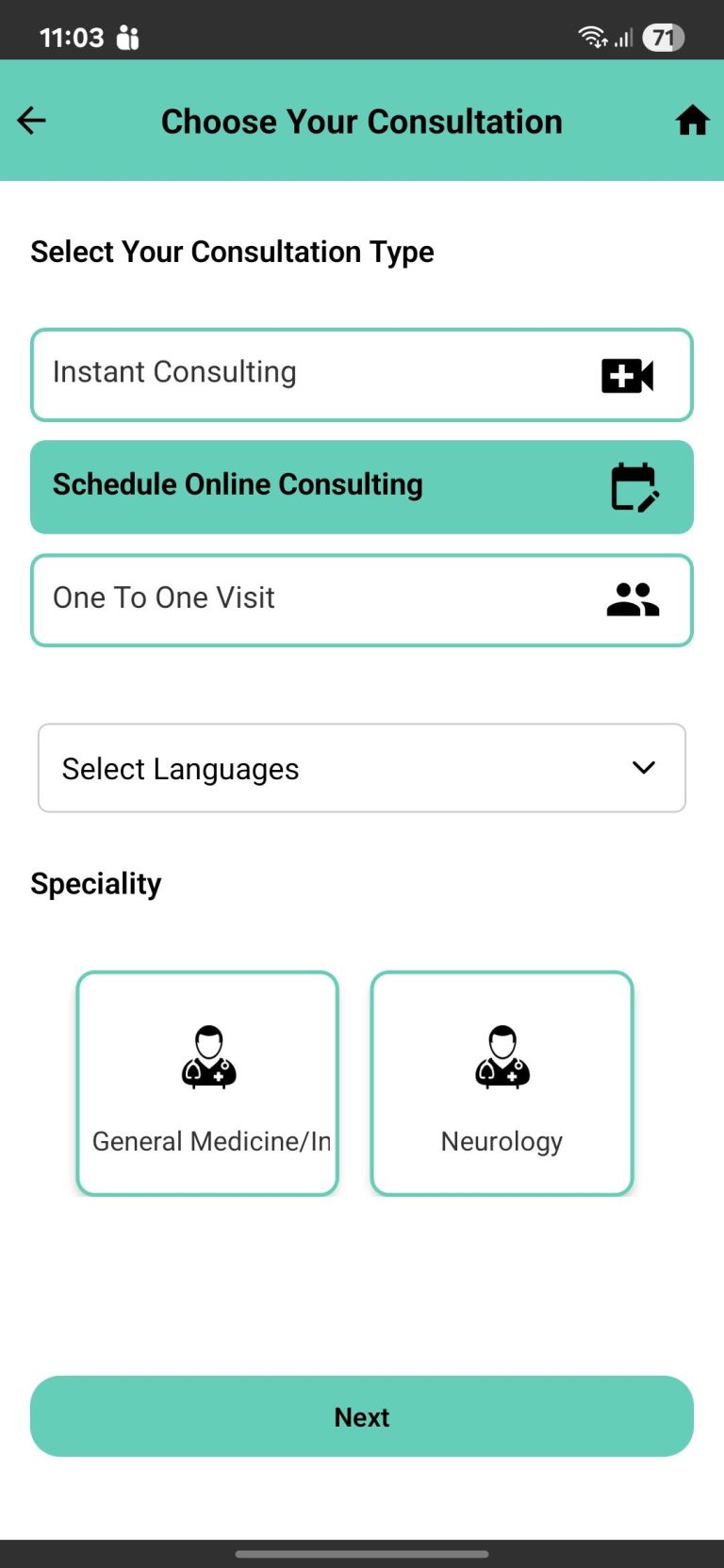
Task: Tap the back arrow in the header
Action: click(31, 121)
